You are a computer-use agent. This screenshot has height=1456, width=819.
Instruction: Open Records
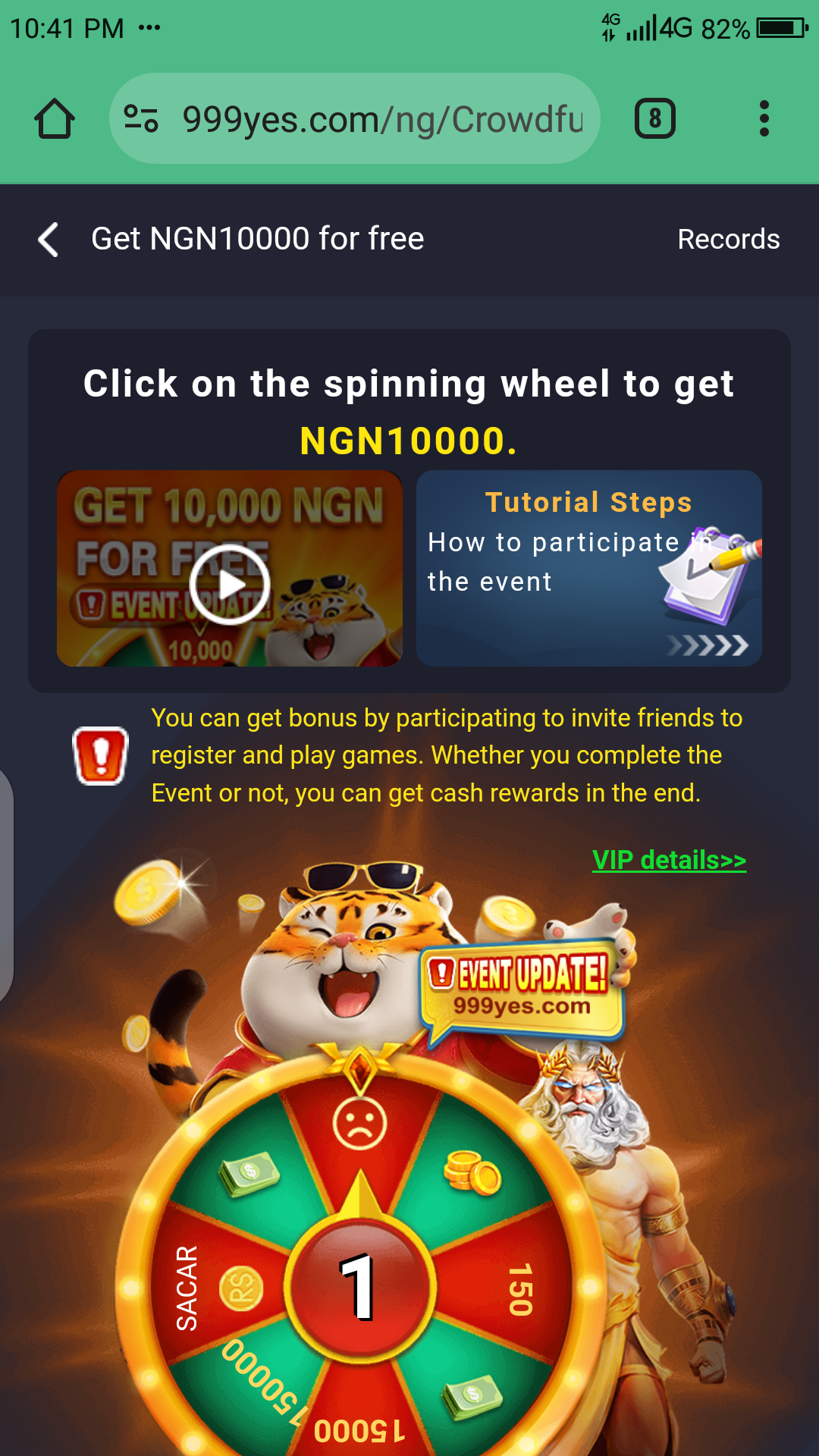[728, 240]
